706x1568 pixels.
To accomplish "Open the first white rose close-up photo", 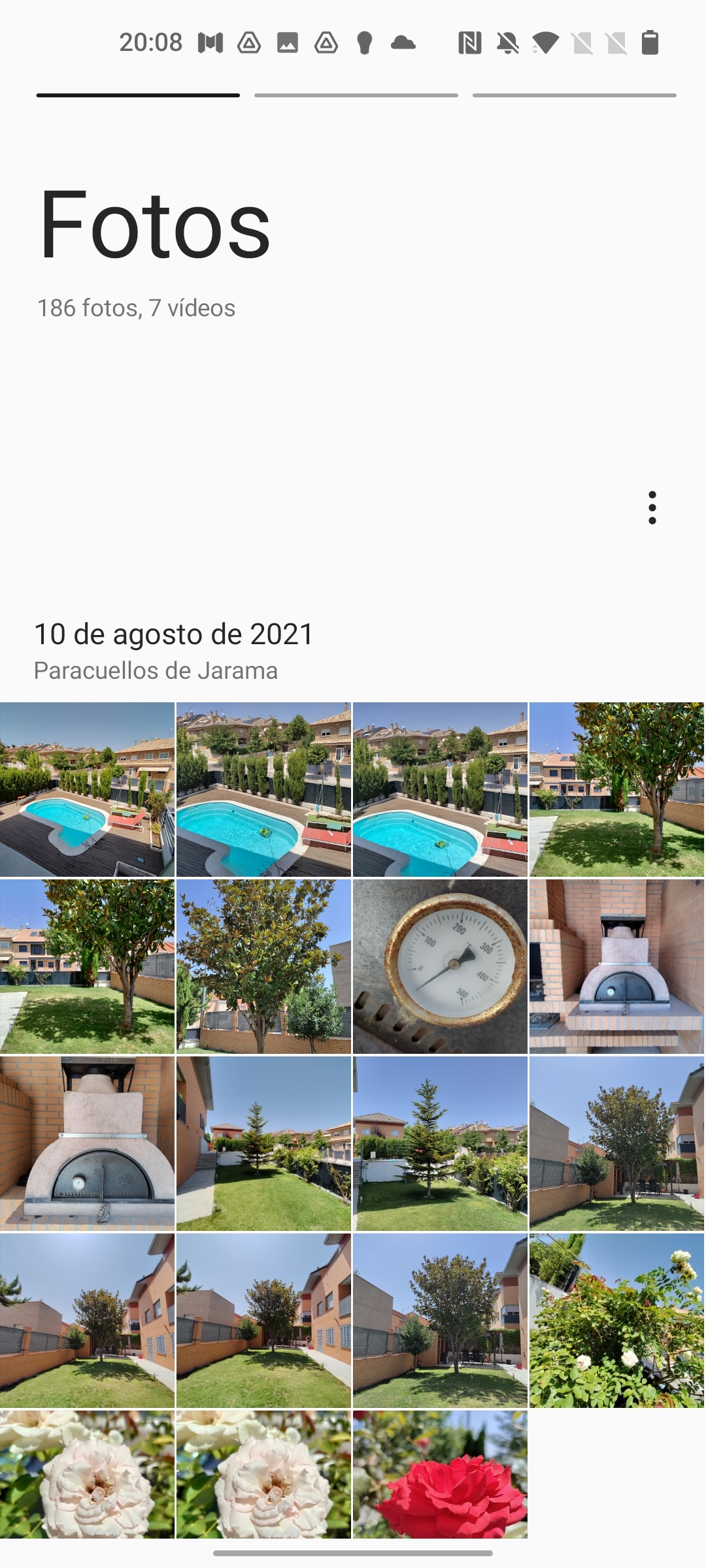I will click(x=87, y=1475).
